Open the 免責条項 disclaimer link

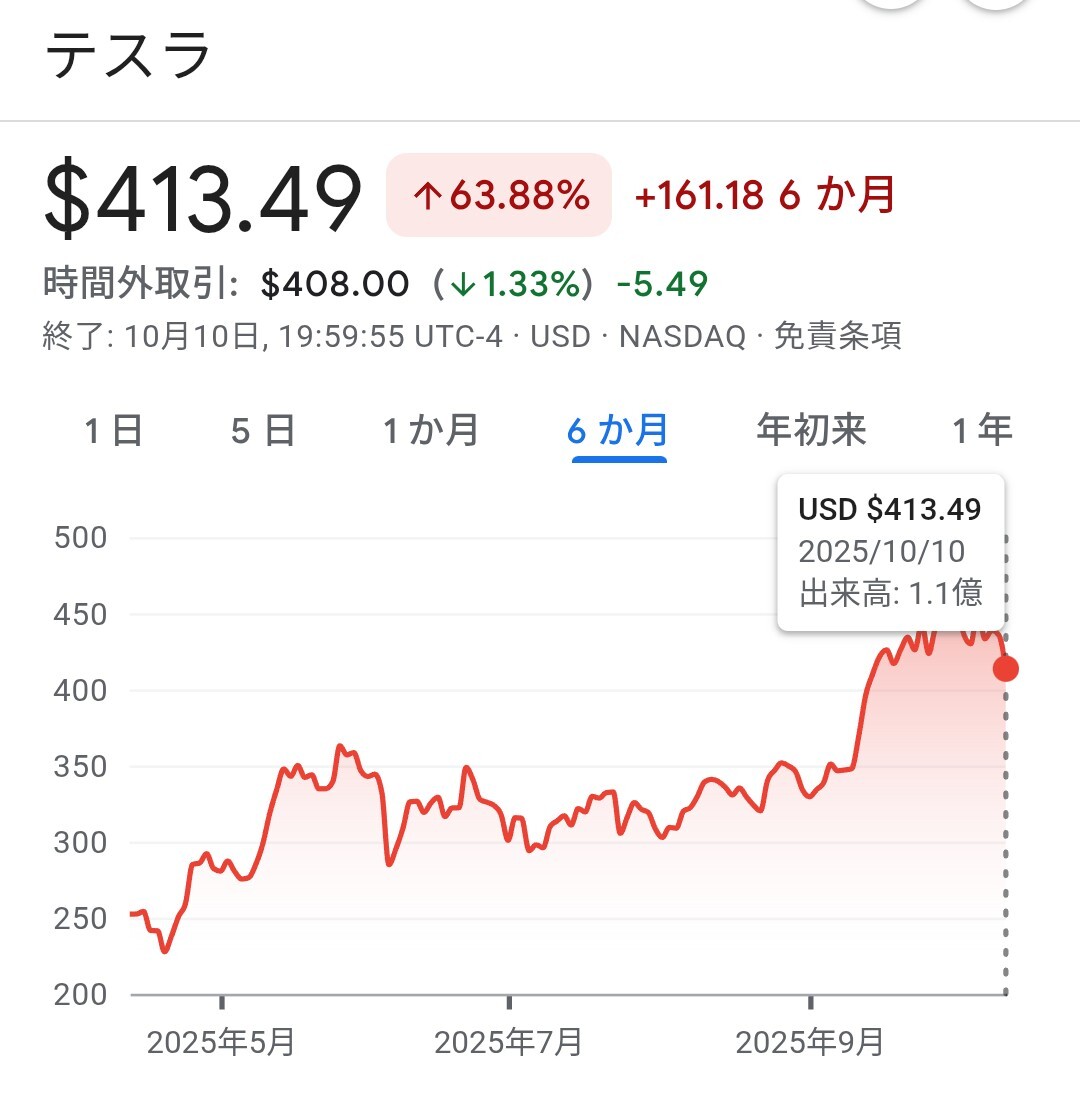pyautogui.click(x=838, y=337)
